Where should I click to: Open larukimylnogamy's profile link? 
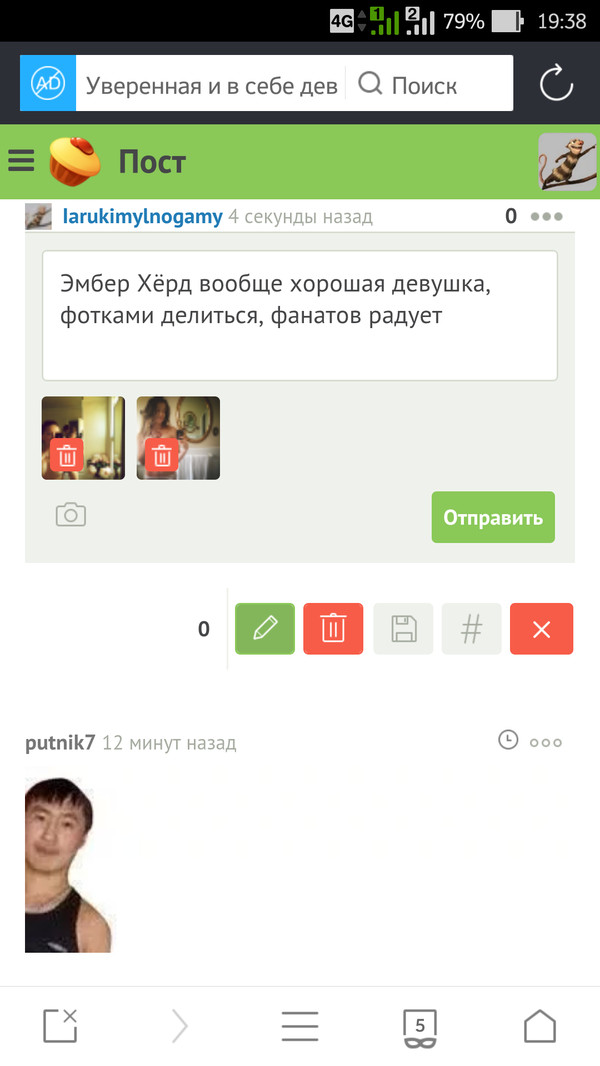click(x=142, y=216)
